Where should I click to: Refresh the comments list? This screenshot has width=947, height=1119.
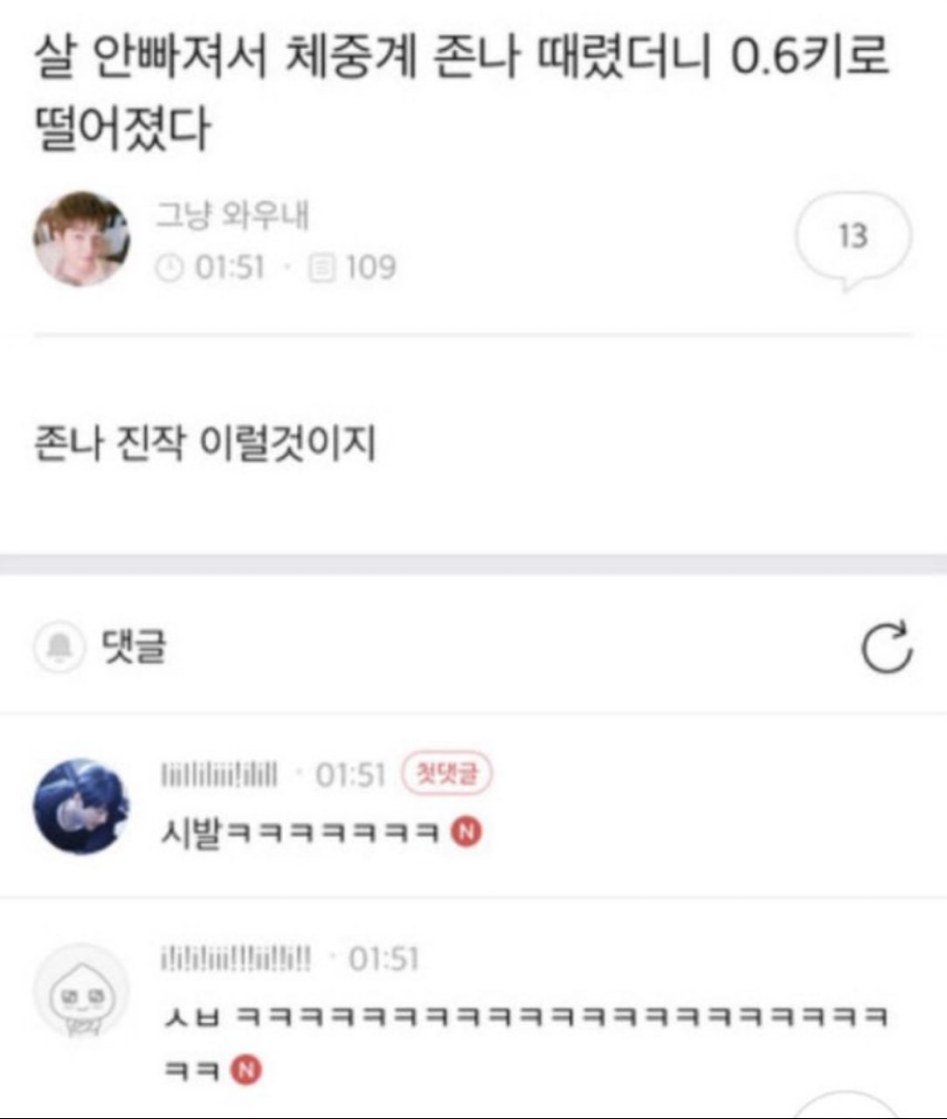[x=886, y=647]
